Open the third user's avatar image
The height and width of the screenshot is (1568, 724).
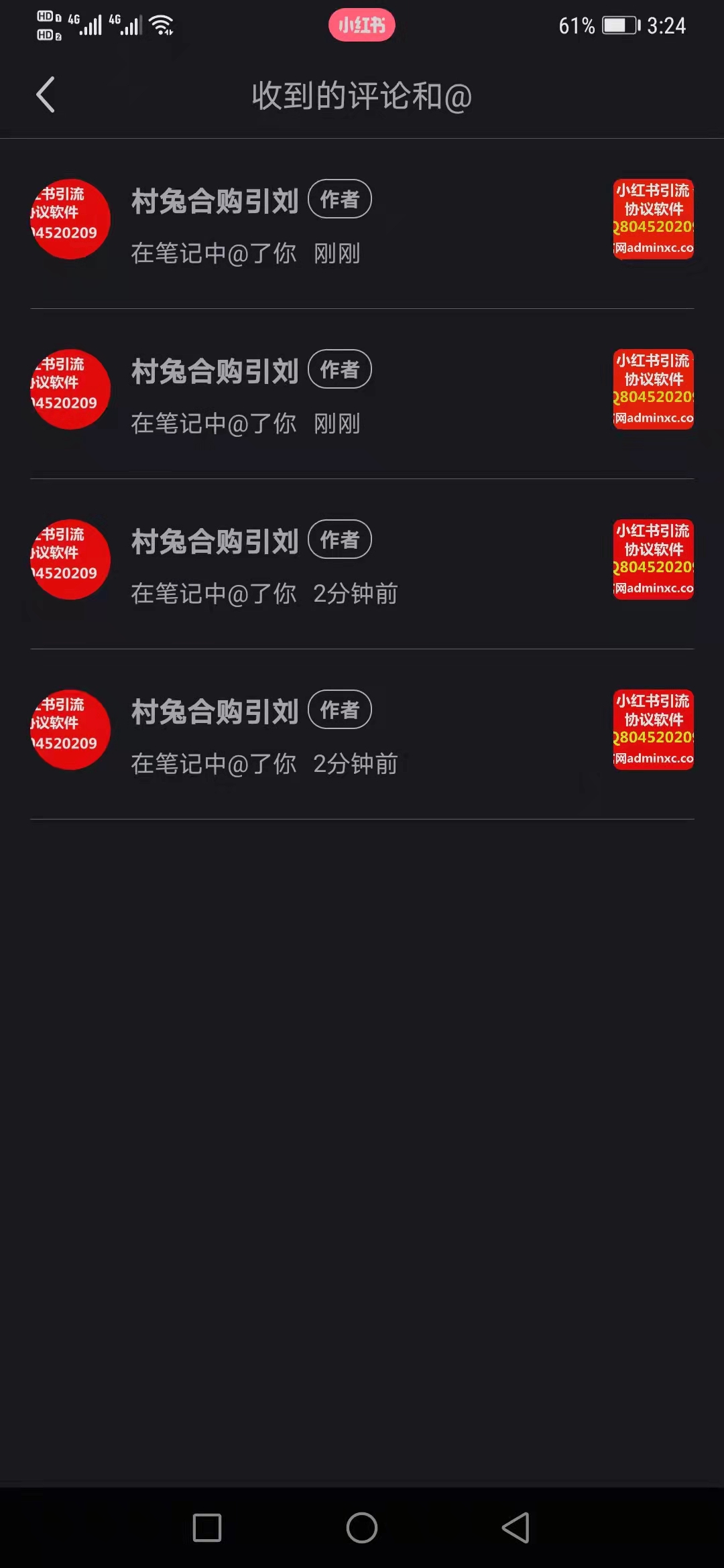70,560
